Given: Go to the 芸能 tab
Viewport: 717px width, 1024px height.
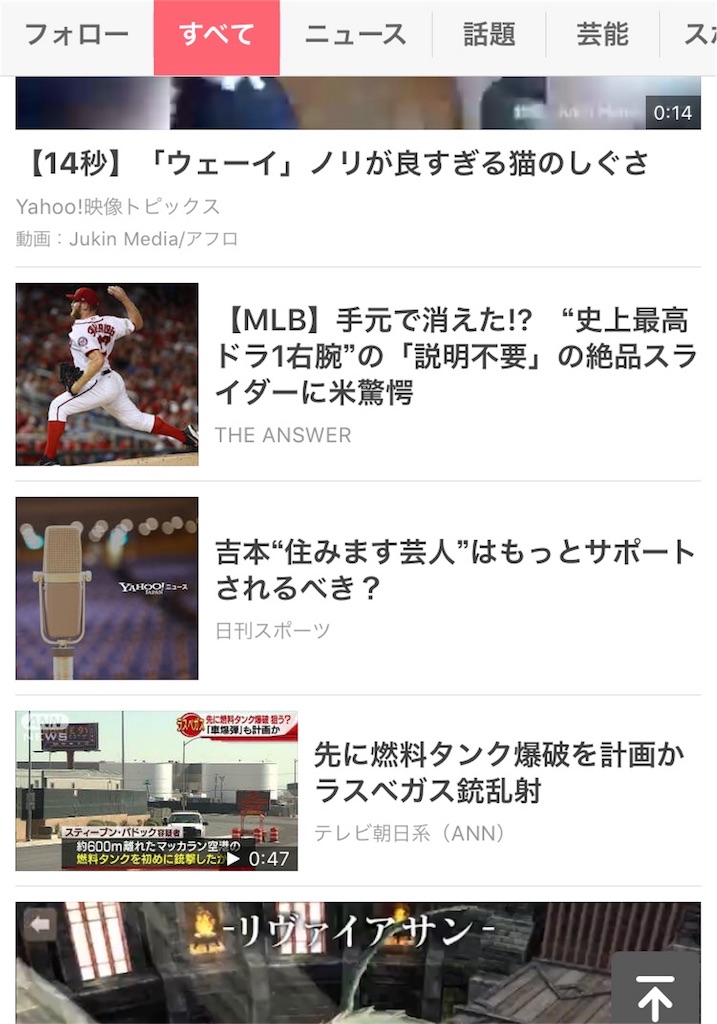Looking at the screenshot, I should point(602,36).
